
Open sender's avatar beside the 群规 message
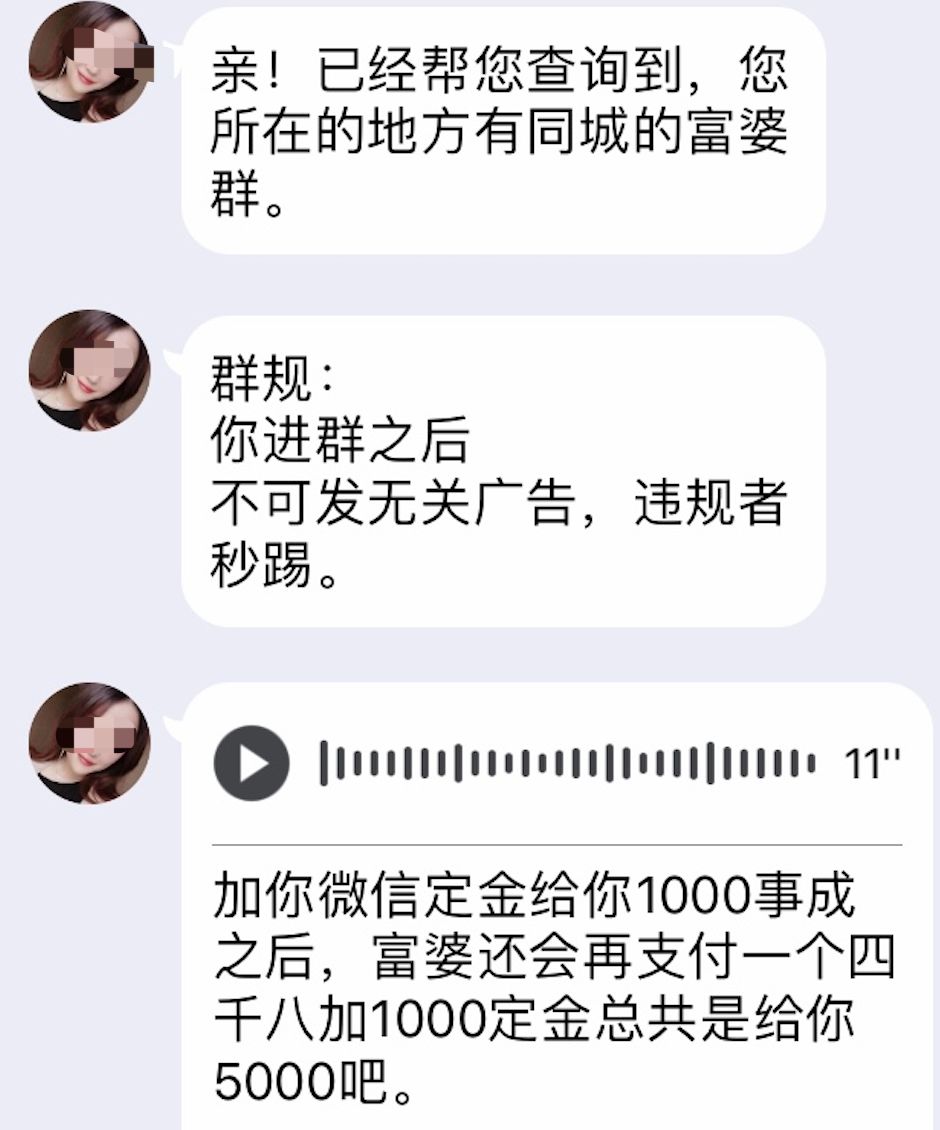(89, 371)
